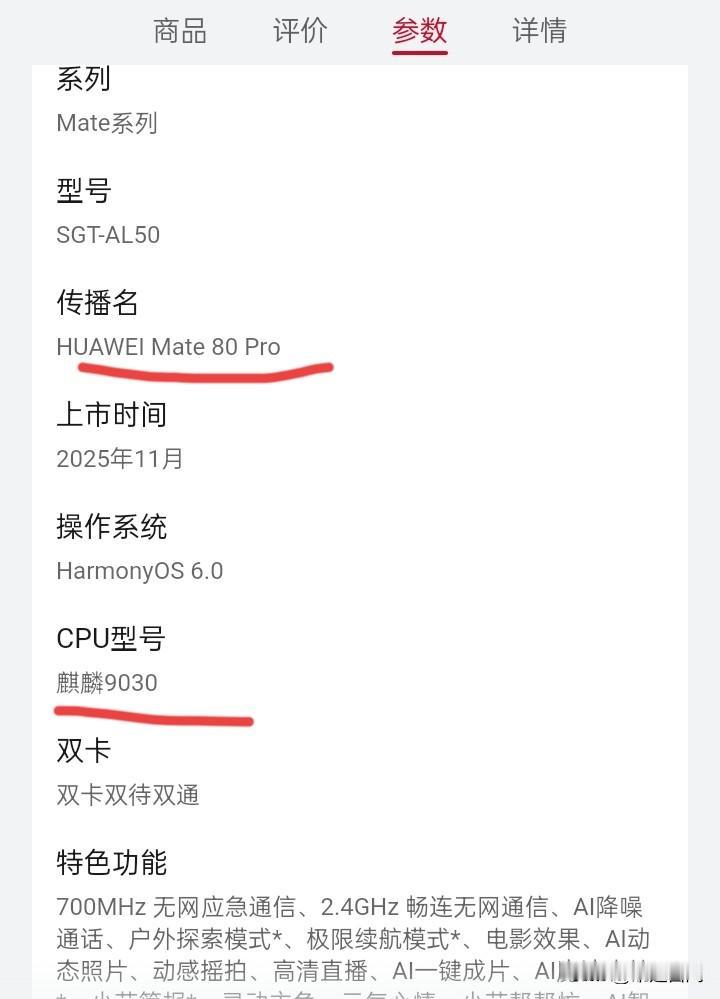
Task: Click the 上市时间 label
Action: click(110, 415)
